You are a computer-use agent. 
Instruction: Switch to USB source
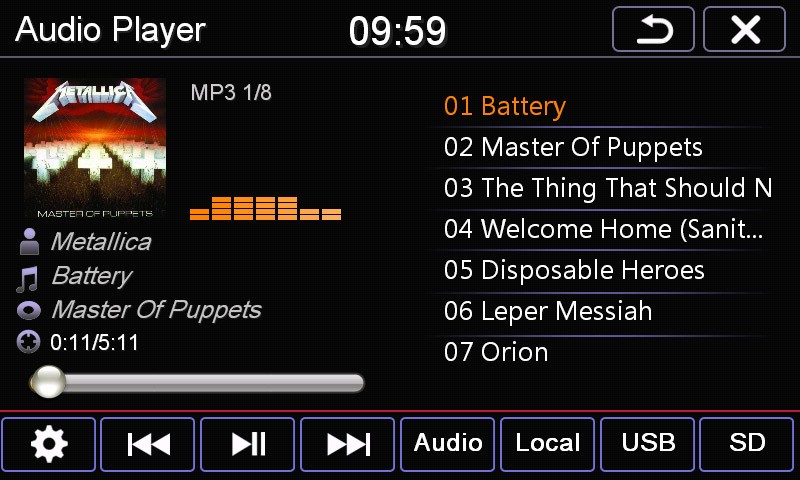pyautogui.click(x=647, y=443)
